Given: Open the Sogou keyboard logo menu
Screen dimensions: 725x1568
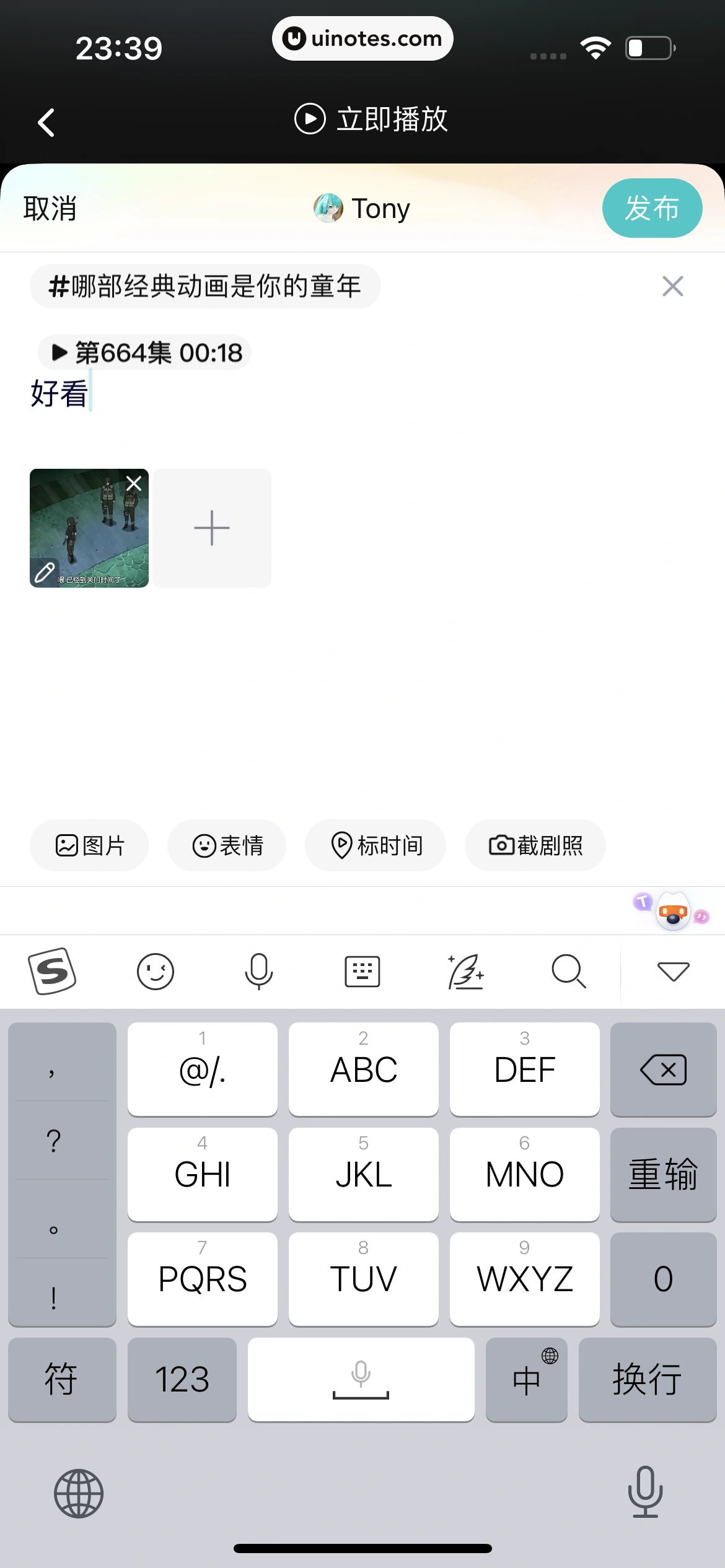Looking at the screenshot, I should [x=53, y=971].
